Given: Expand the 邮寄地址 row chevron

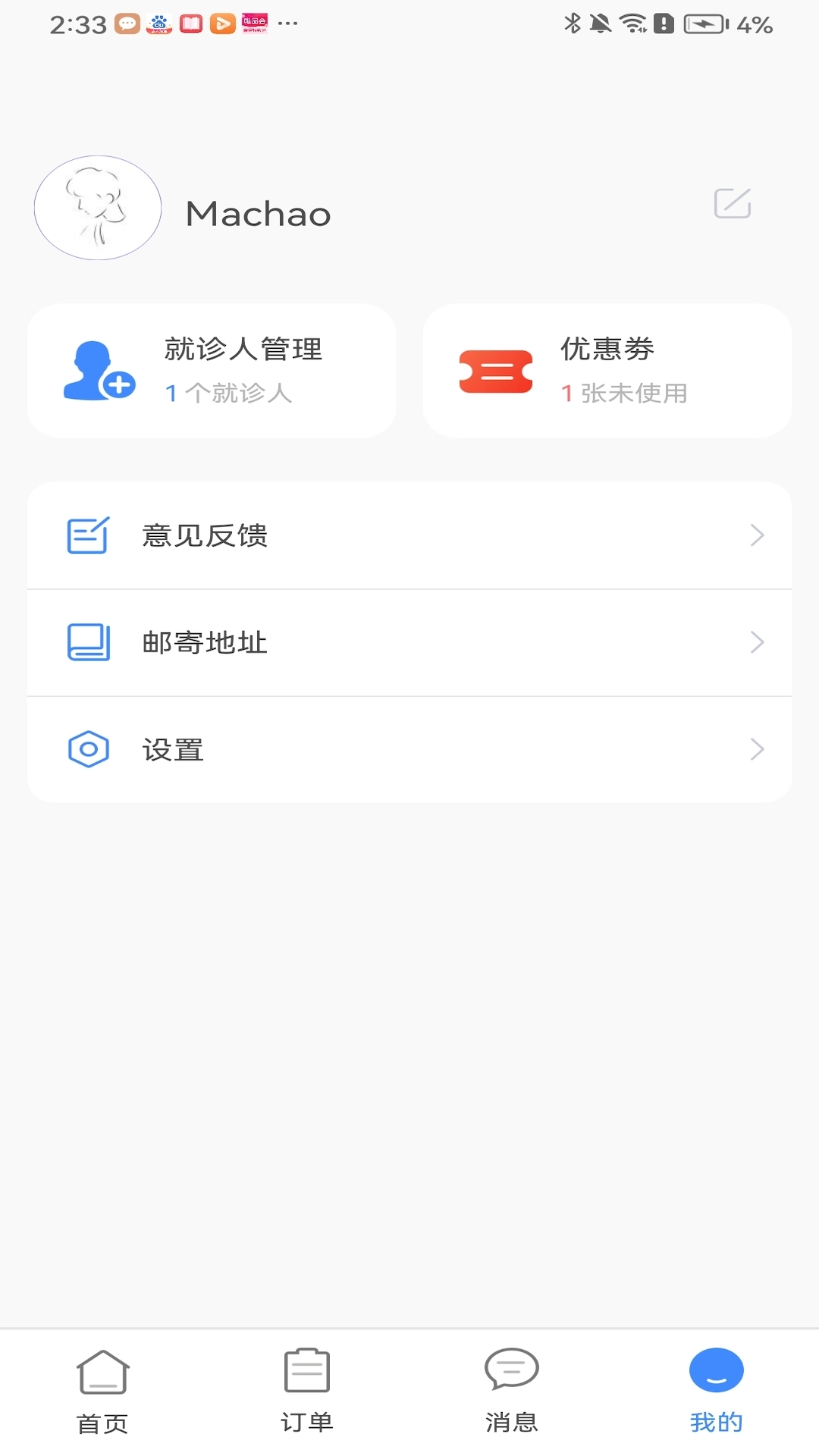Looking at the screenshot, I should coord(758,642).
